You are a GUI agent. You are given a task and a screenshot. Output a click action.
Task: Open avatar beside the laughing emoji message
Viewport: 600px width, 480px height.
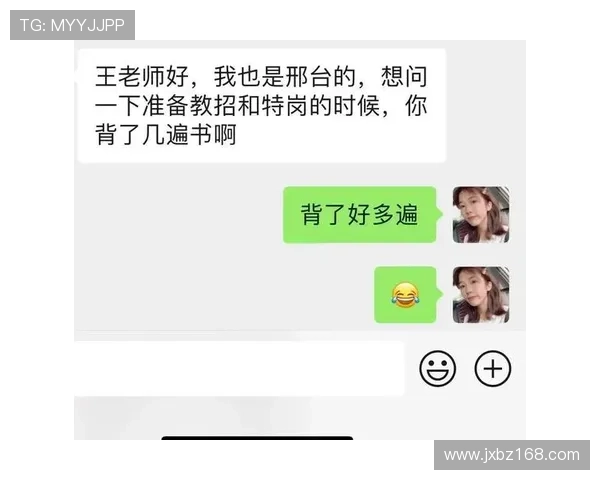[x=481, y=294]
